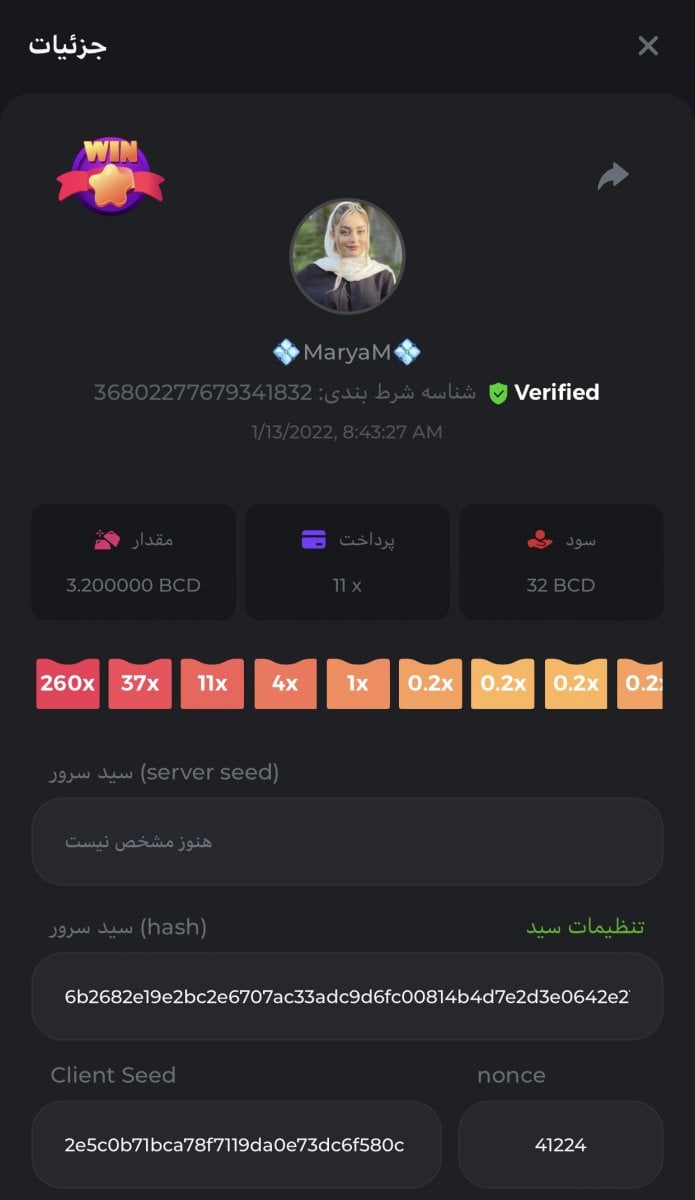Tap the Client Seed field
The height and width of the screenshot is (1200, 695).
[x=236, y=1145]
